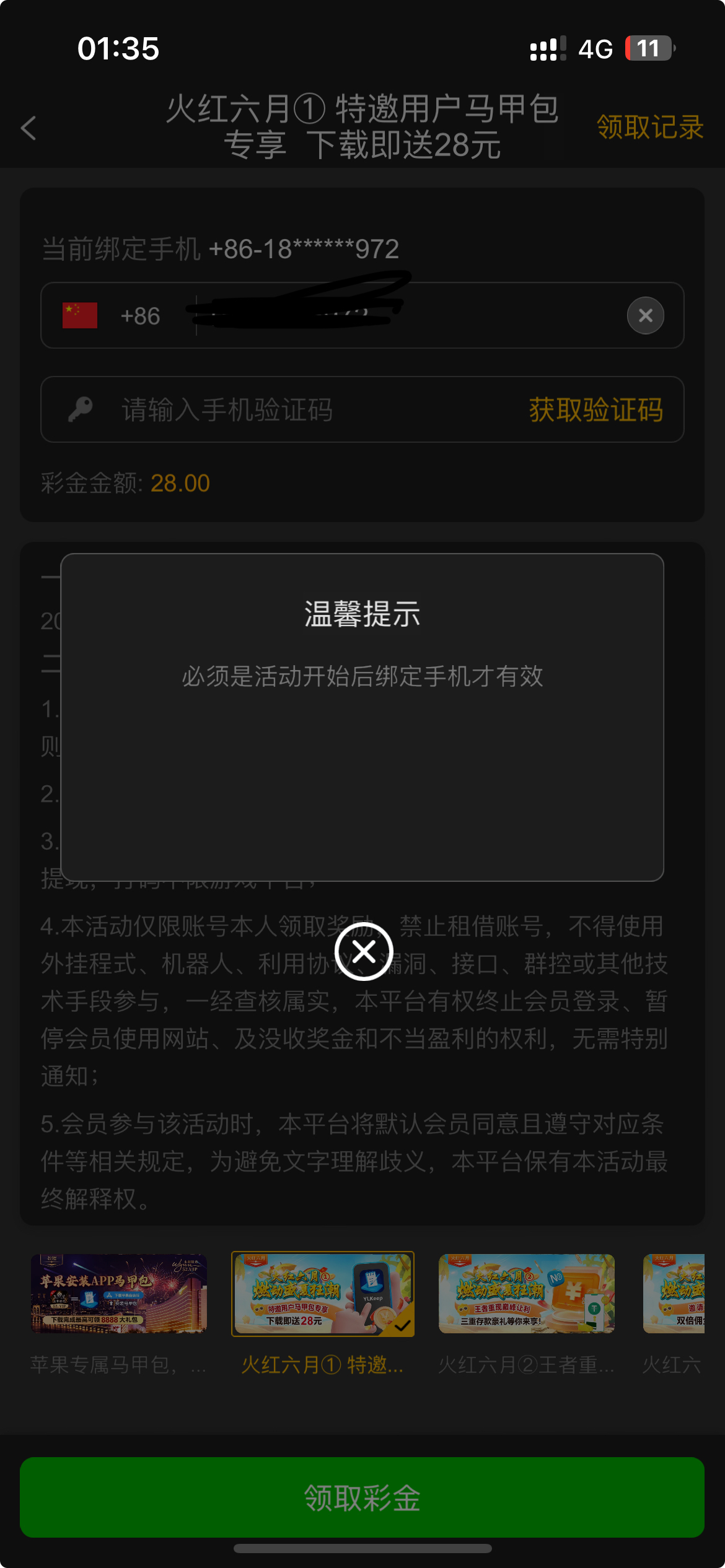725x1568 pixels.
Task: Tap the +86 phone number field
Action: (397, 316)
